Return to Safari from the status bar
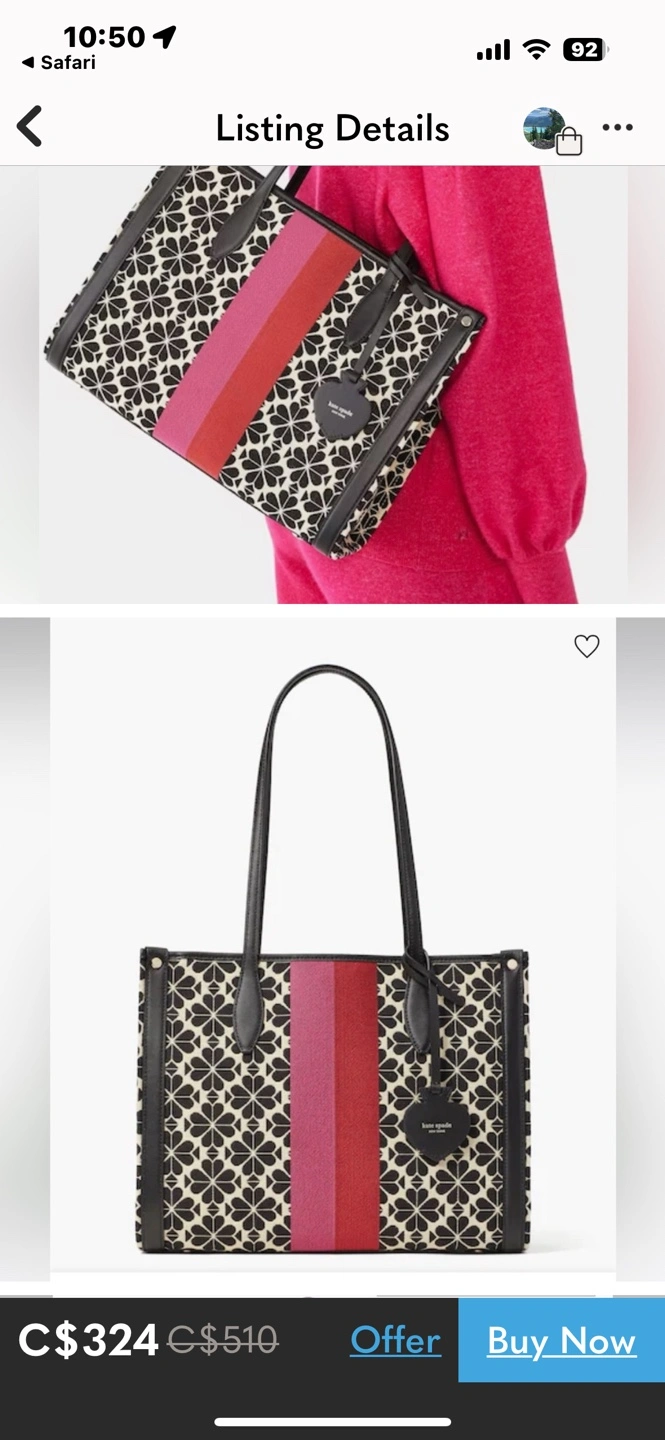 point(58,62)
